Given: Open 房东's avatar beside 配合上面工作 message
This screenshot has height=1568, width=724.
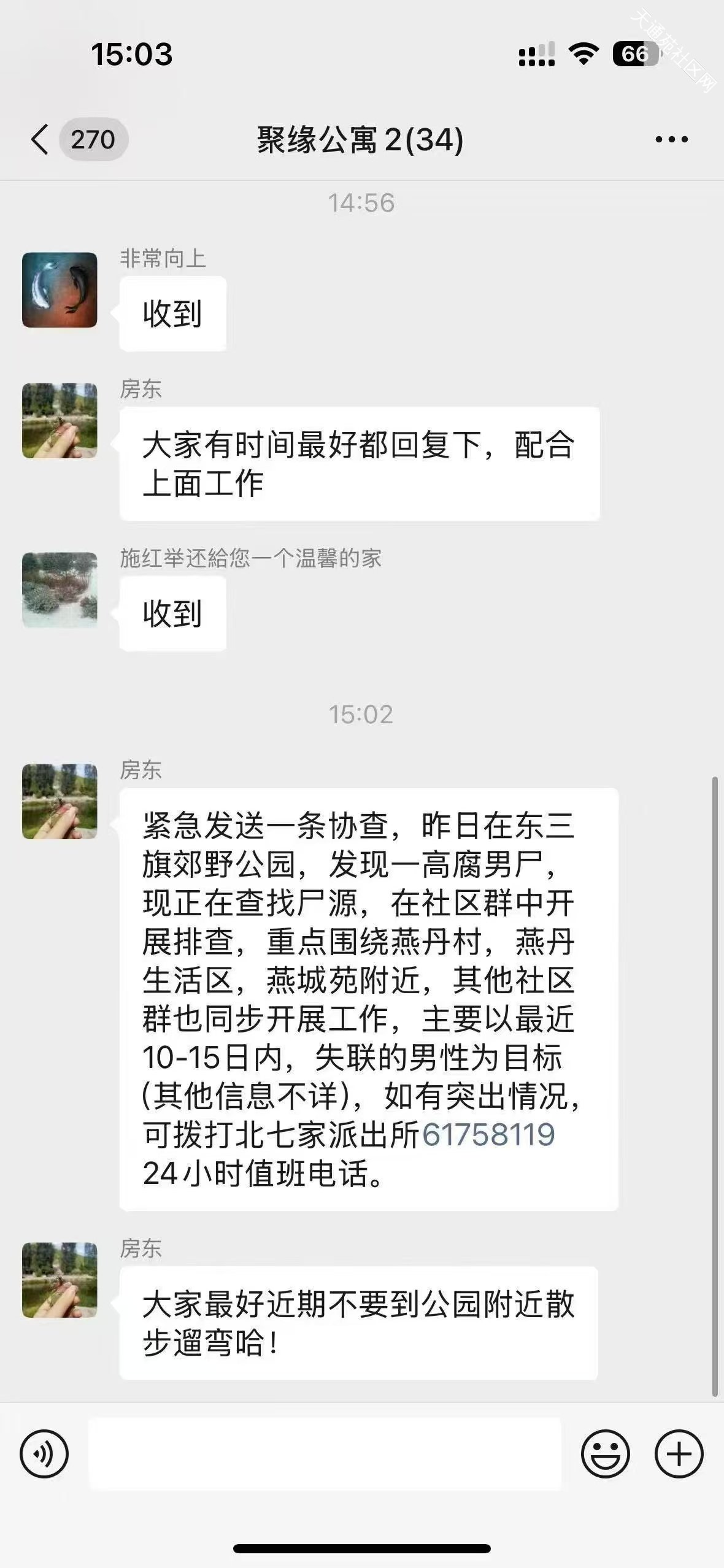Looking at the screenshot, I should tap(60, 420).
